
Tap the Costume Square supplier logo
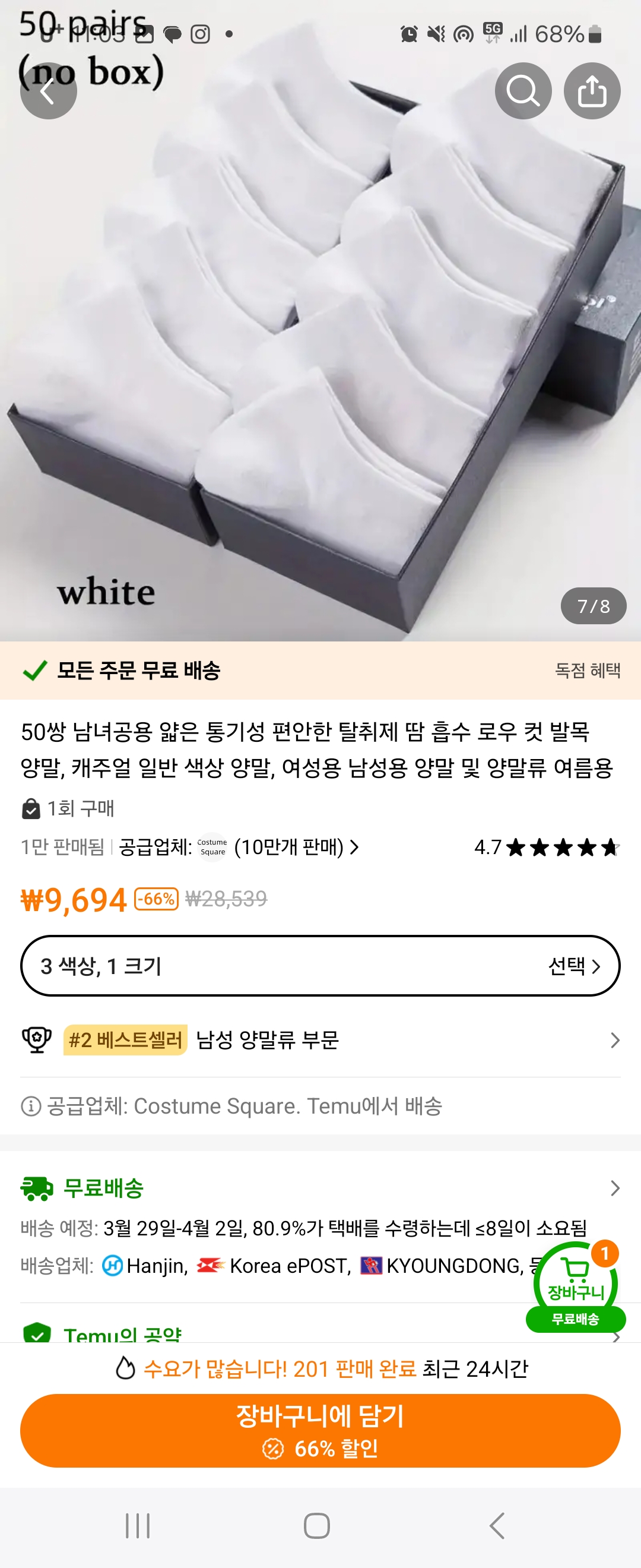[210, 848]
